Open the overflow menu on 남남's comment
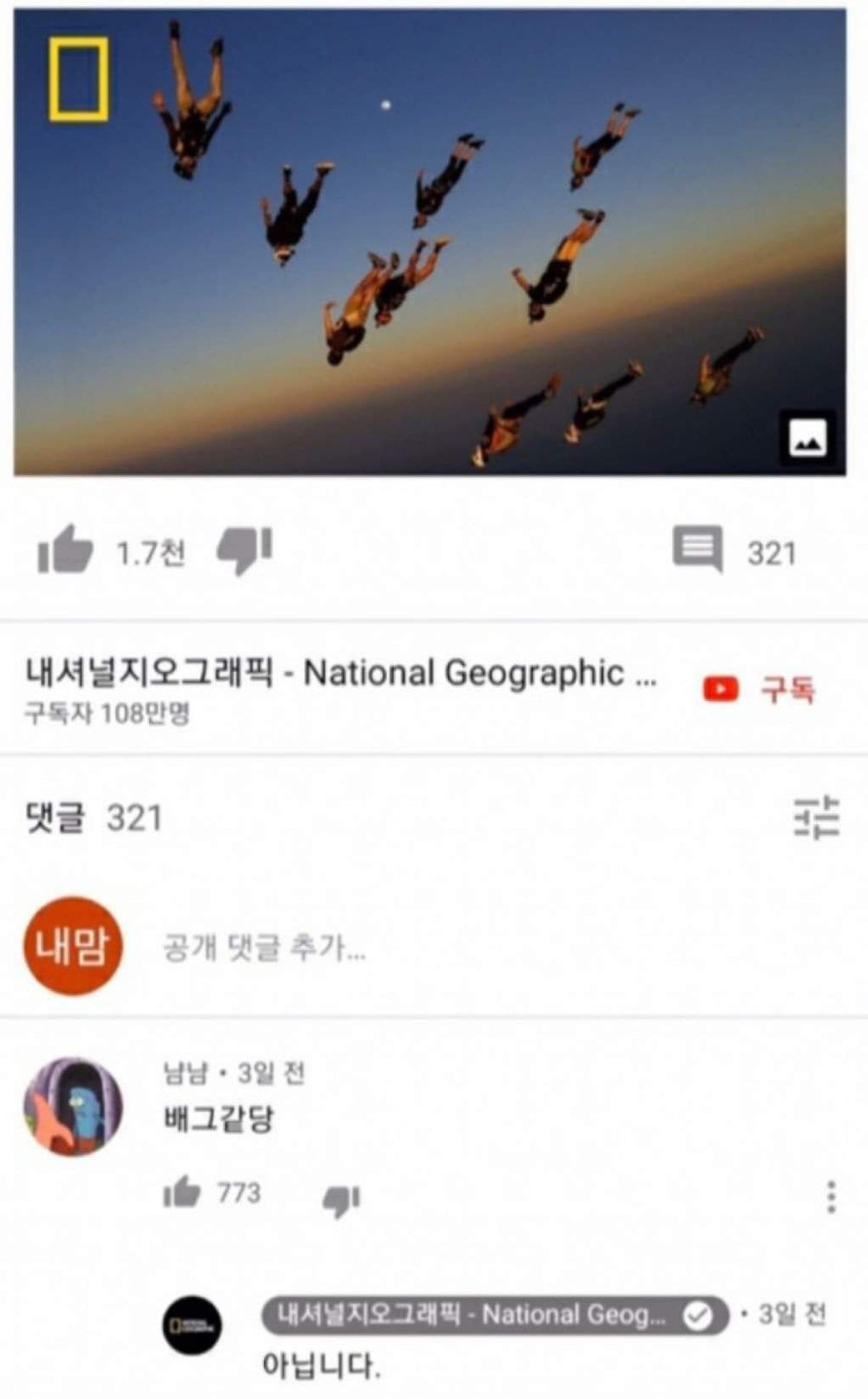Image resolution: width=868 pixels, height=1399 pixels. 832,1197
